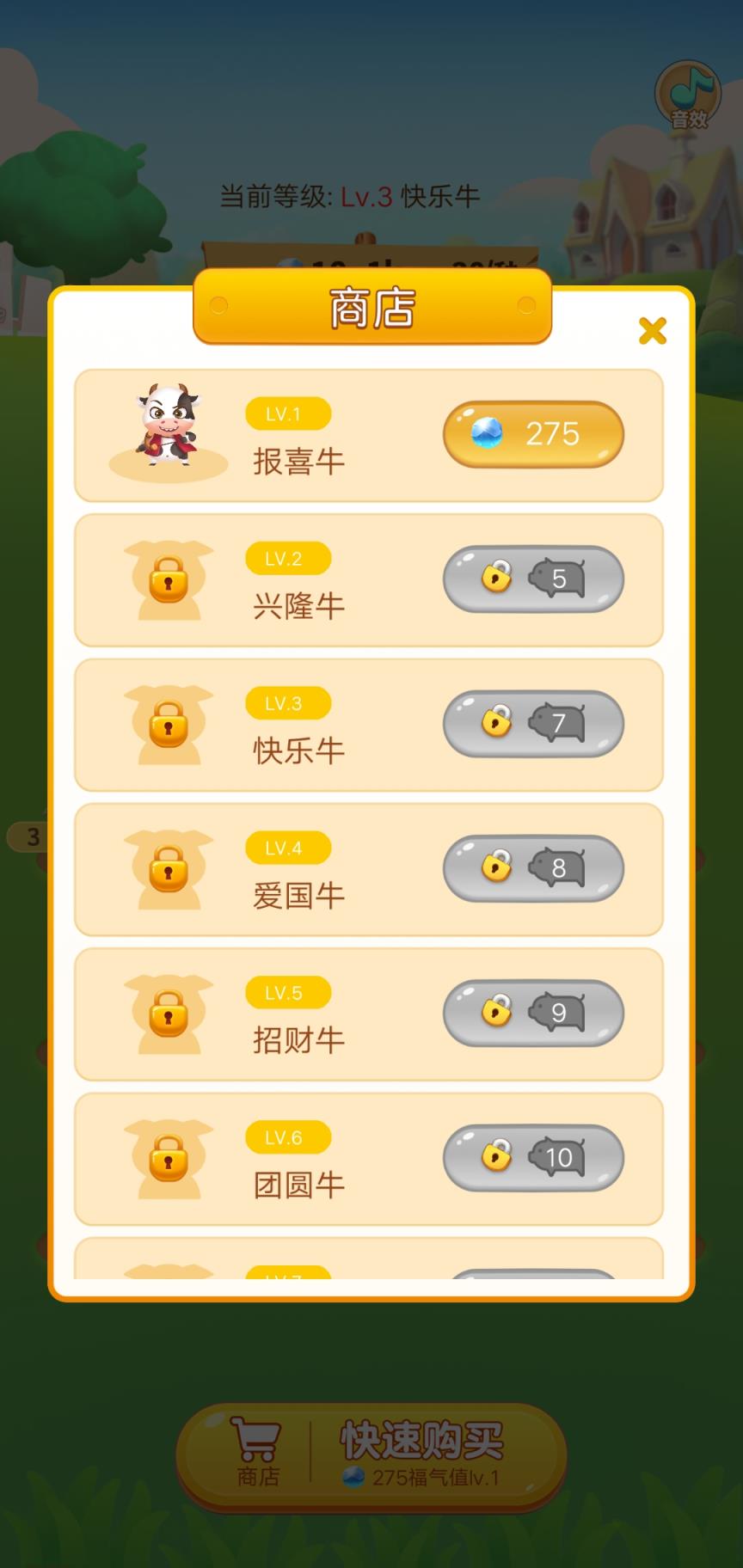
Task: Tap the lock icon on 爱国牛
Action: [166, 869]
